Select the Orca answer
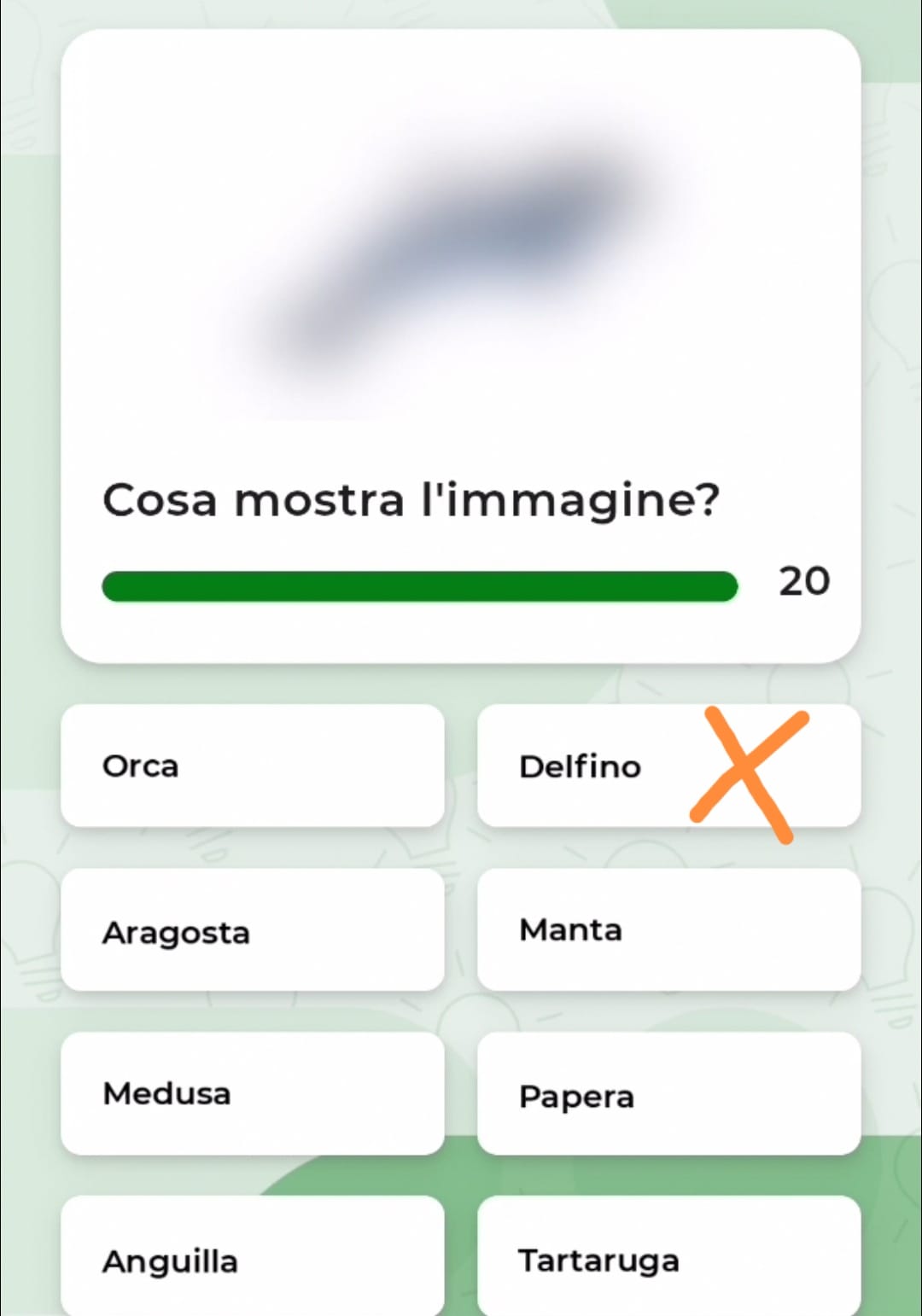Viewport: 922px width, 1316px height. (252, 766)
